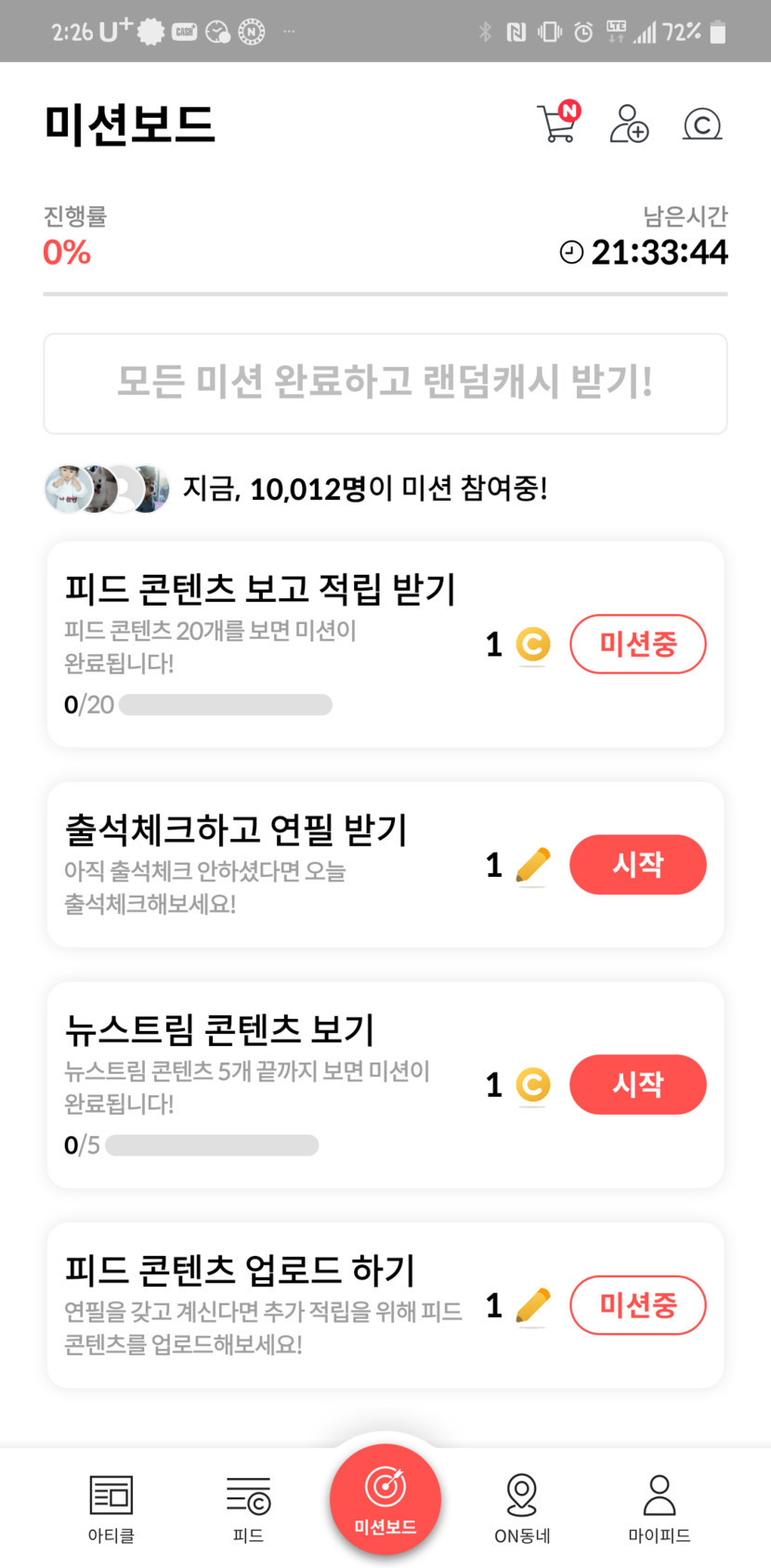771x1568 pixels.
Task: Switch to the 아티클 tab
Action: [x=111, y=1509]
